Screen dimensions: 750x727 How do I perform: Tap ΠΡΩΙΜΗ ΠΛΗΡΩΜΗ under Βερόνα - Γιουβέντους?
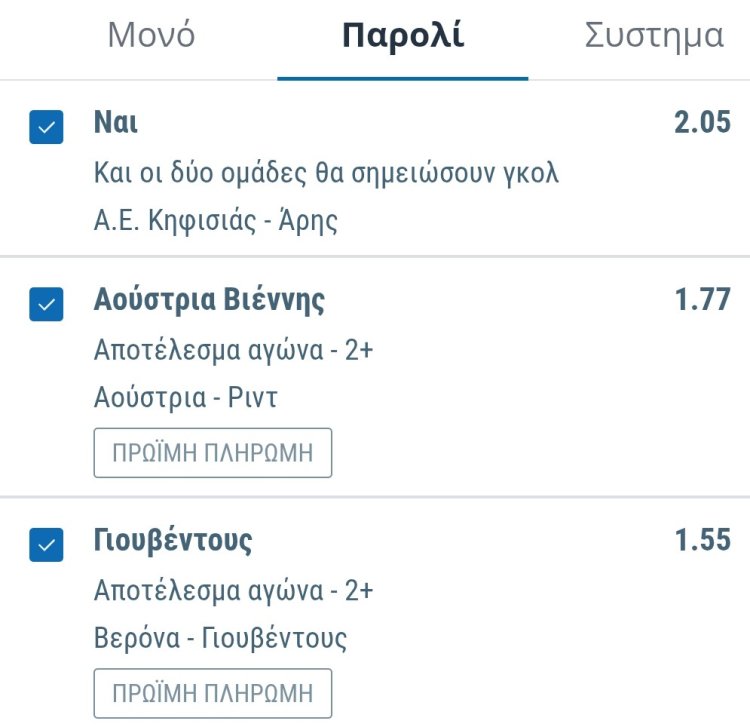(213, 693)
